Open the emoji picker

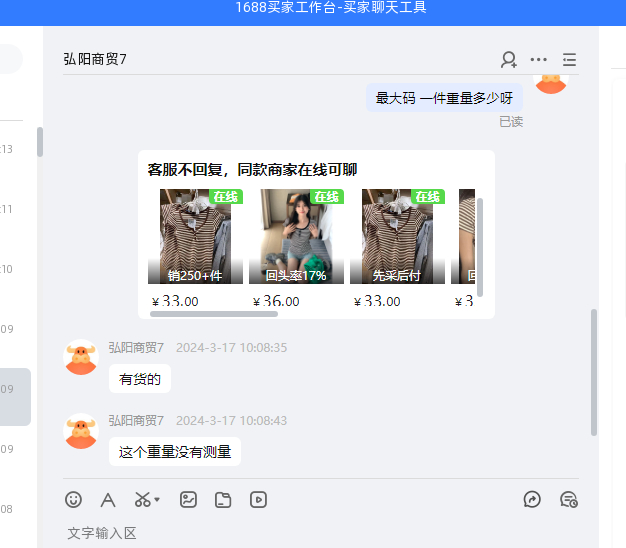click(73, 499)
